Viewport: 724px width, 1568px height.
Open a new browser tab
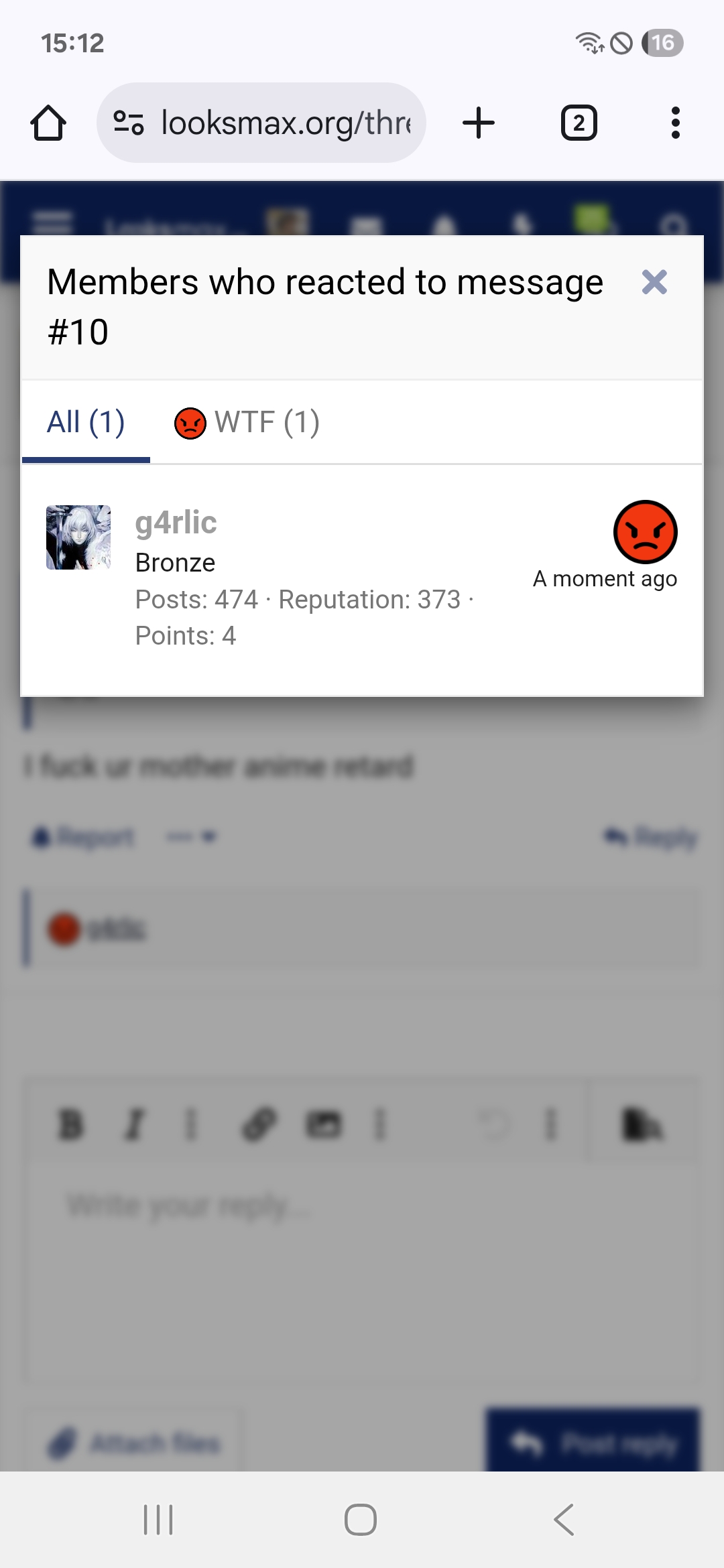pyautogui.click(x=479, y=123)
